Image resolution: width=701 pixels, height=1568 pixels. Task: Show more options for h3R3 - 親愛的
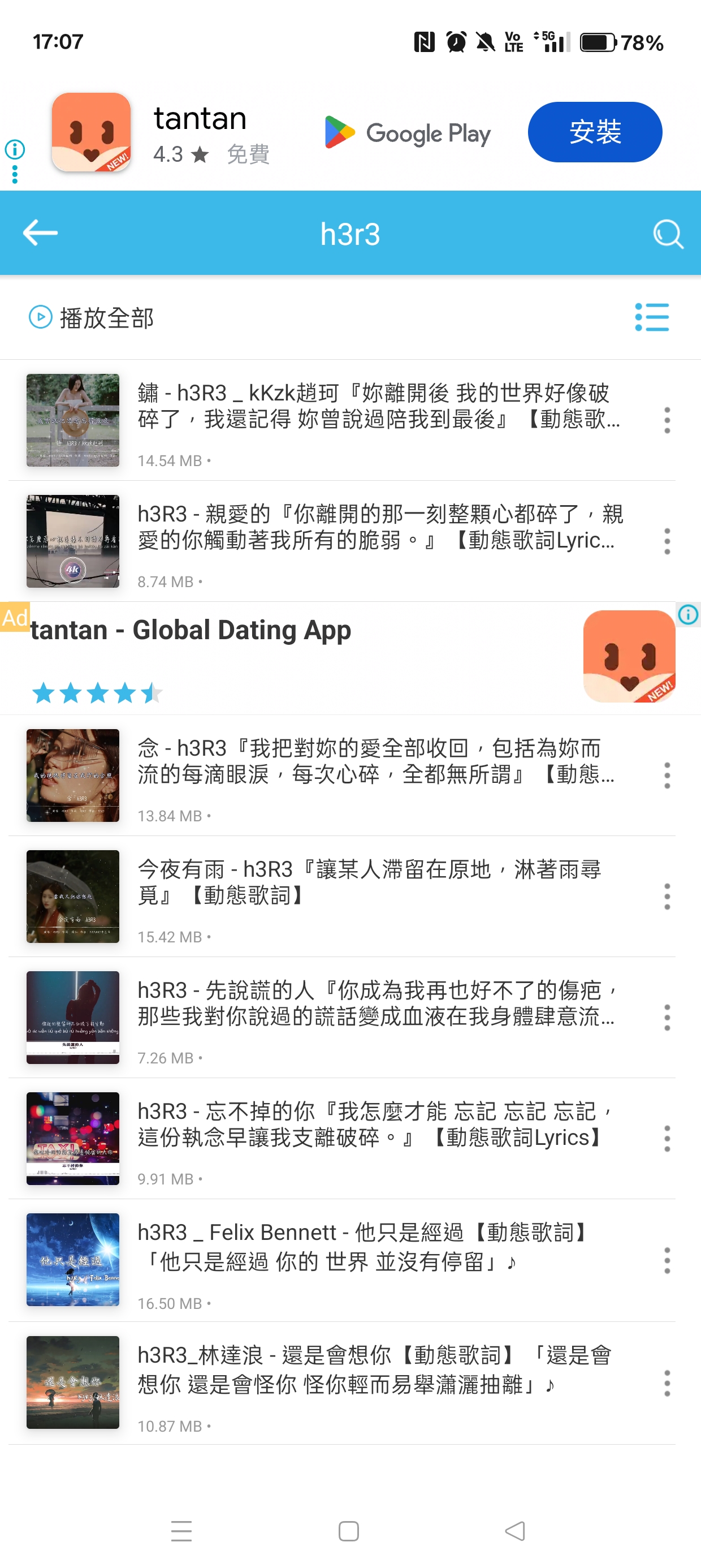click(x=667, y=541)
